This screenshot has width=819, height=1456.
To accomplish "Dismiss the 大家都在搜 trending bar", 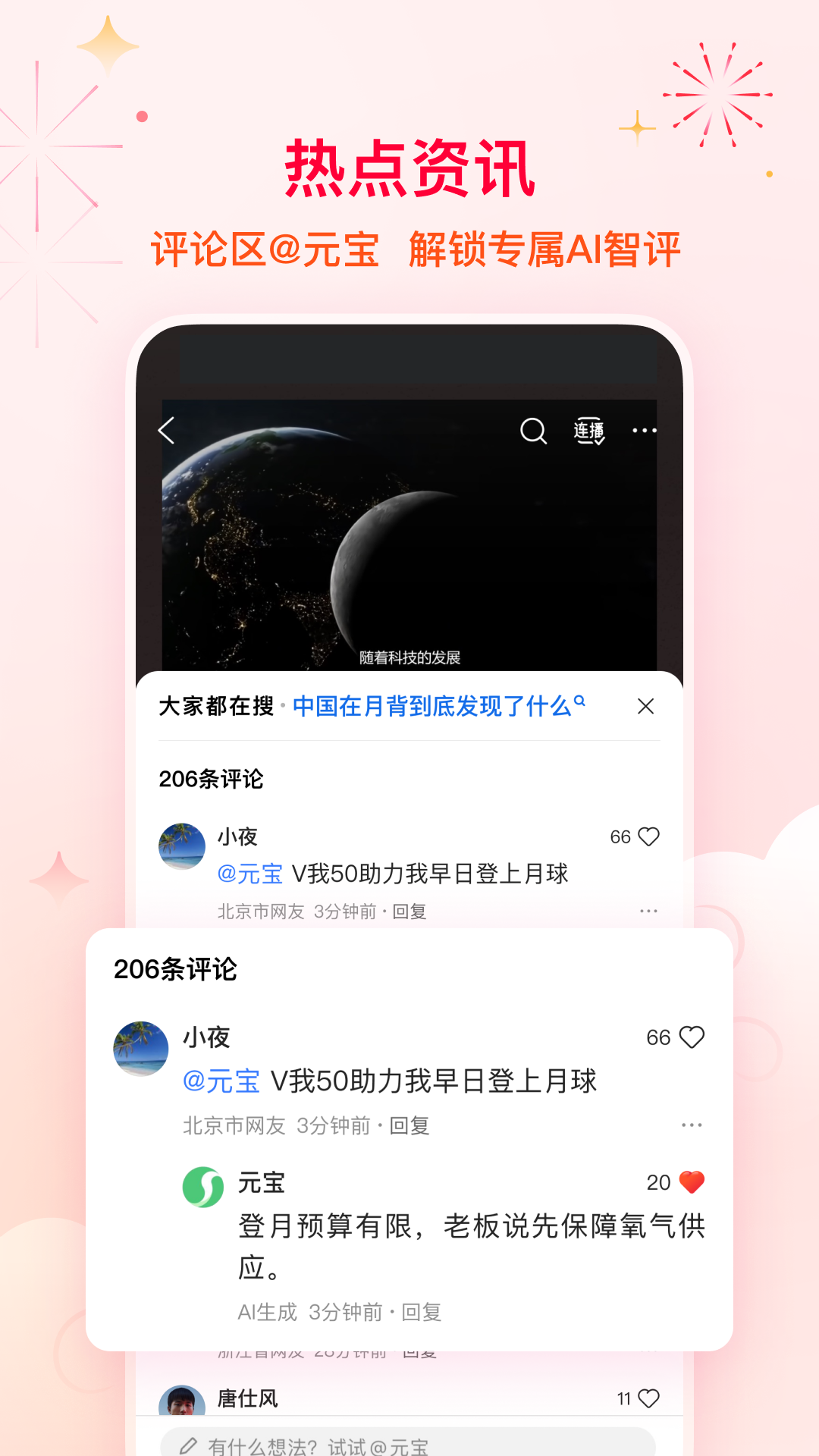I will (645, 706).
